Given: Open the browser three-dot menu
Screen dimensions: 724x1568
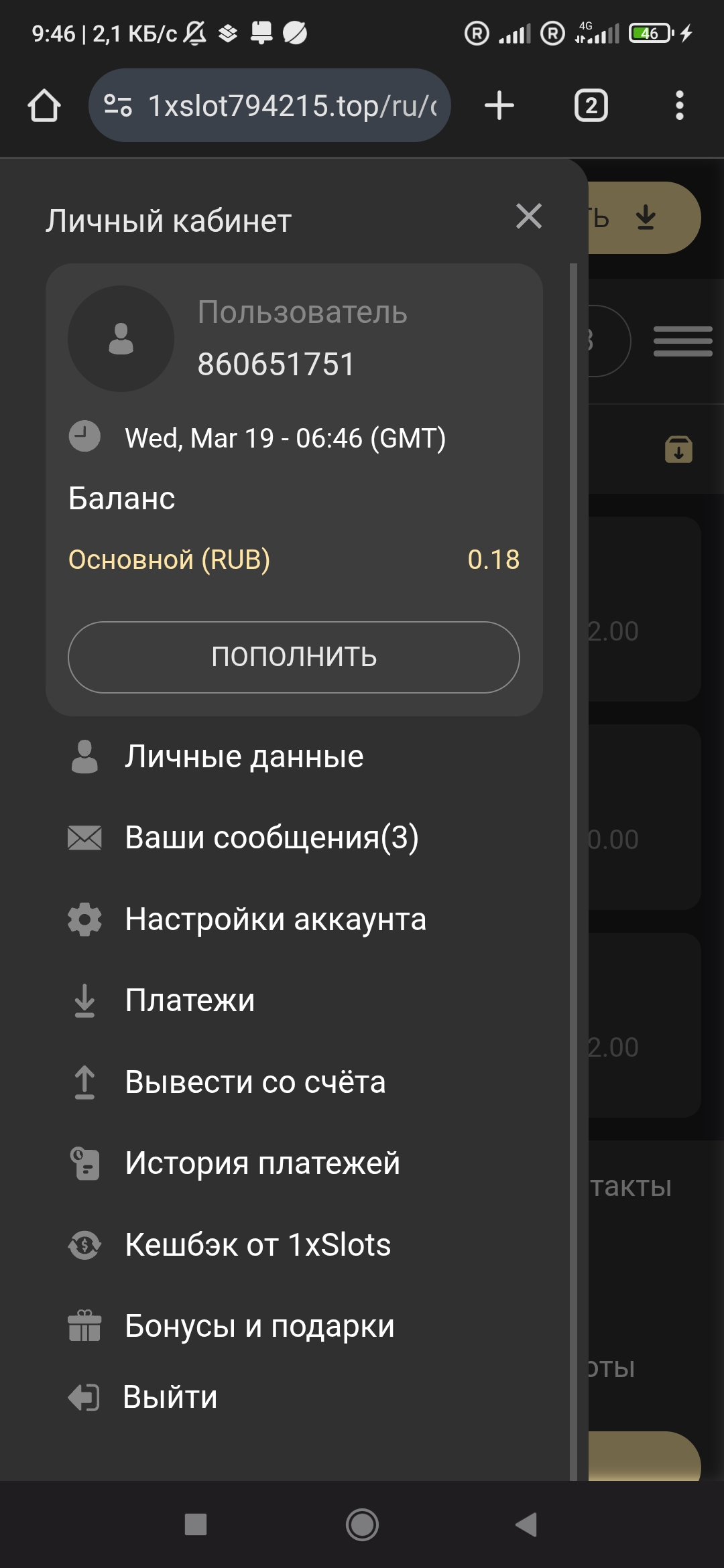Looking at the screenshot, I should 680,105.
